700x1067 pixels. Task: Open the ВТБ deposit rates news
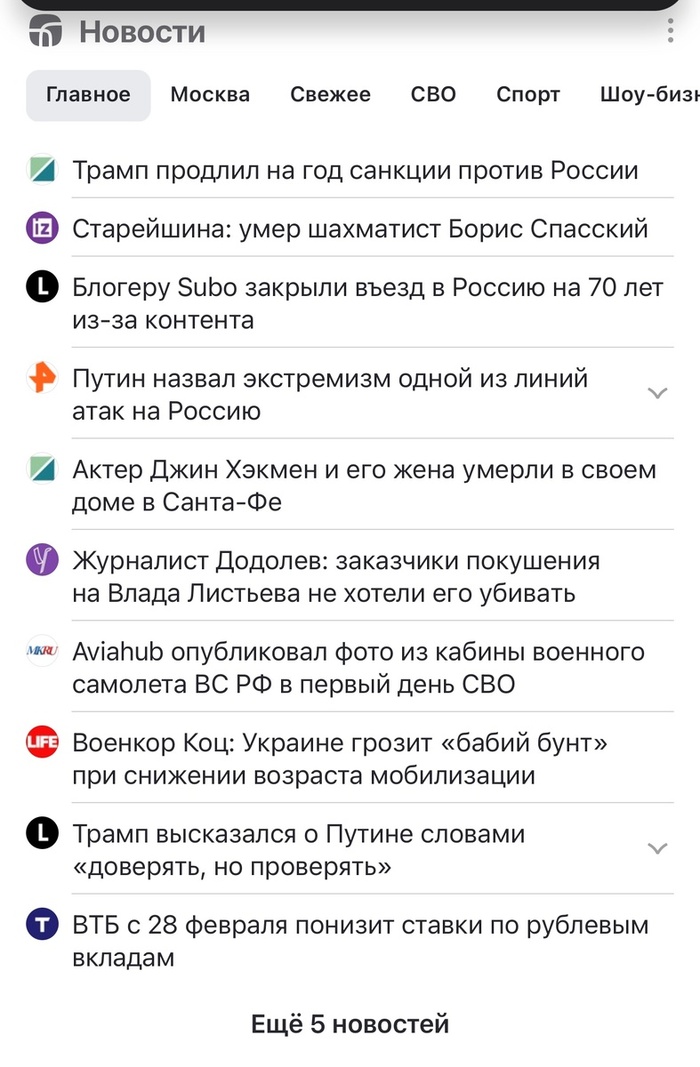click(x=360, y=941)
